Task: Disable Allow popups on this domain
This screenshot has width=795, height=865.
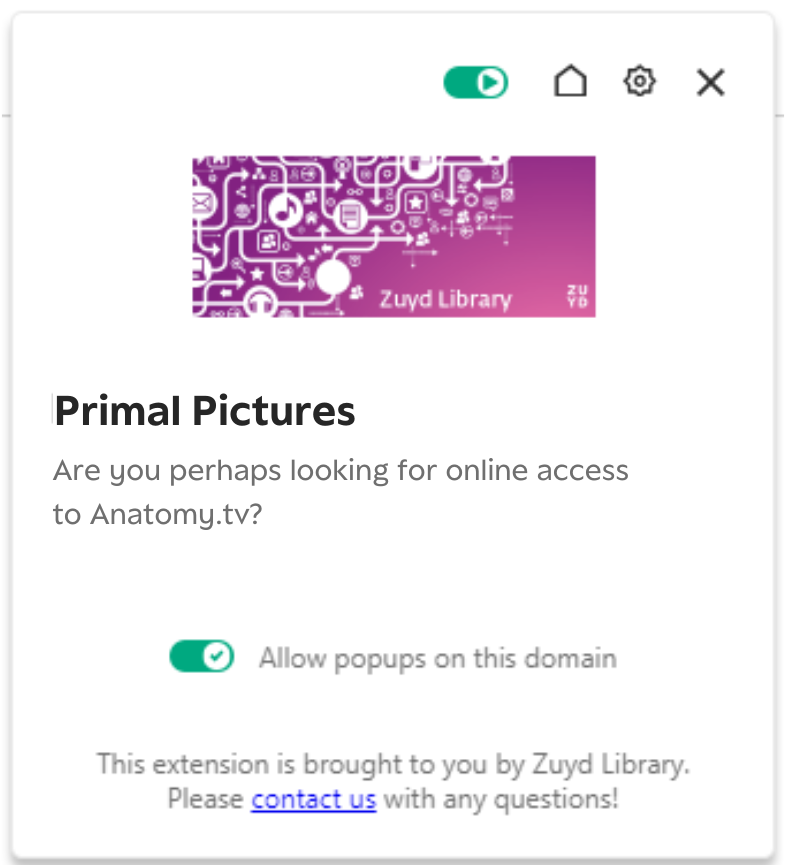Action: pyautogui.click(x=202, y=657)
